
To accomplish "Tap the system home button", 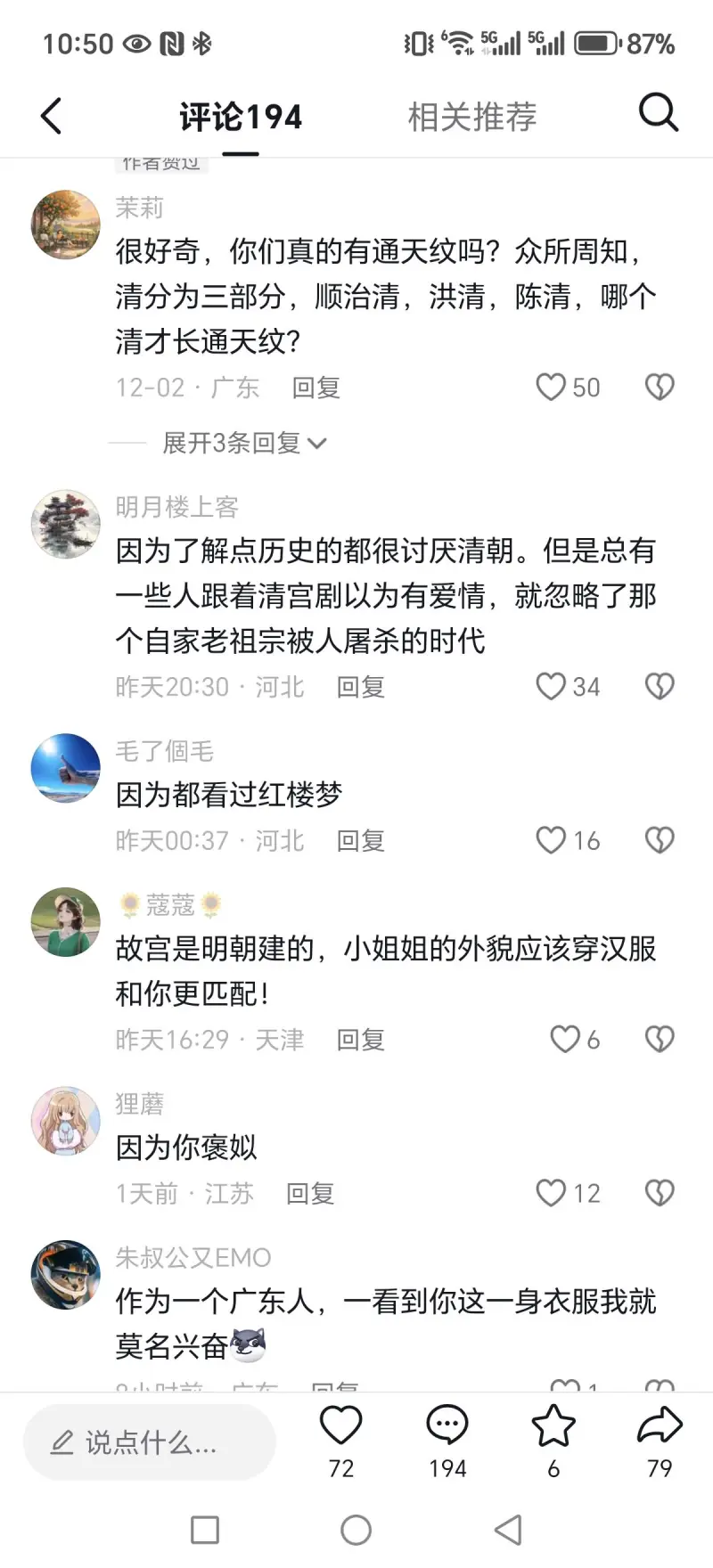I will pos(356,1531).
